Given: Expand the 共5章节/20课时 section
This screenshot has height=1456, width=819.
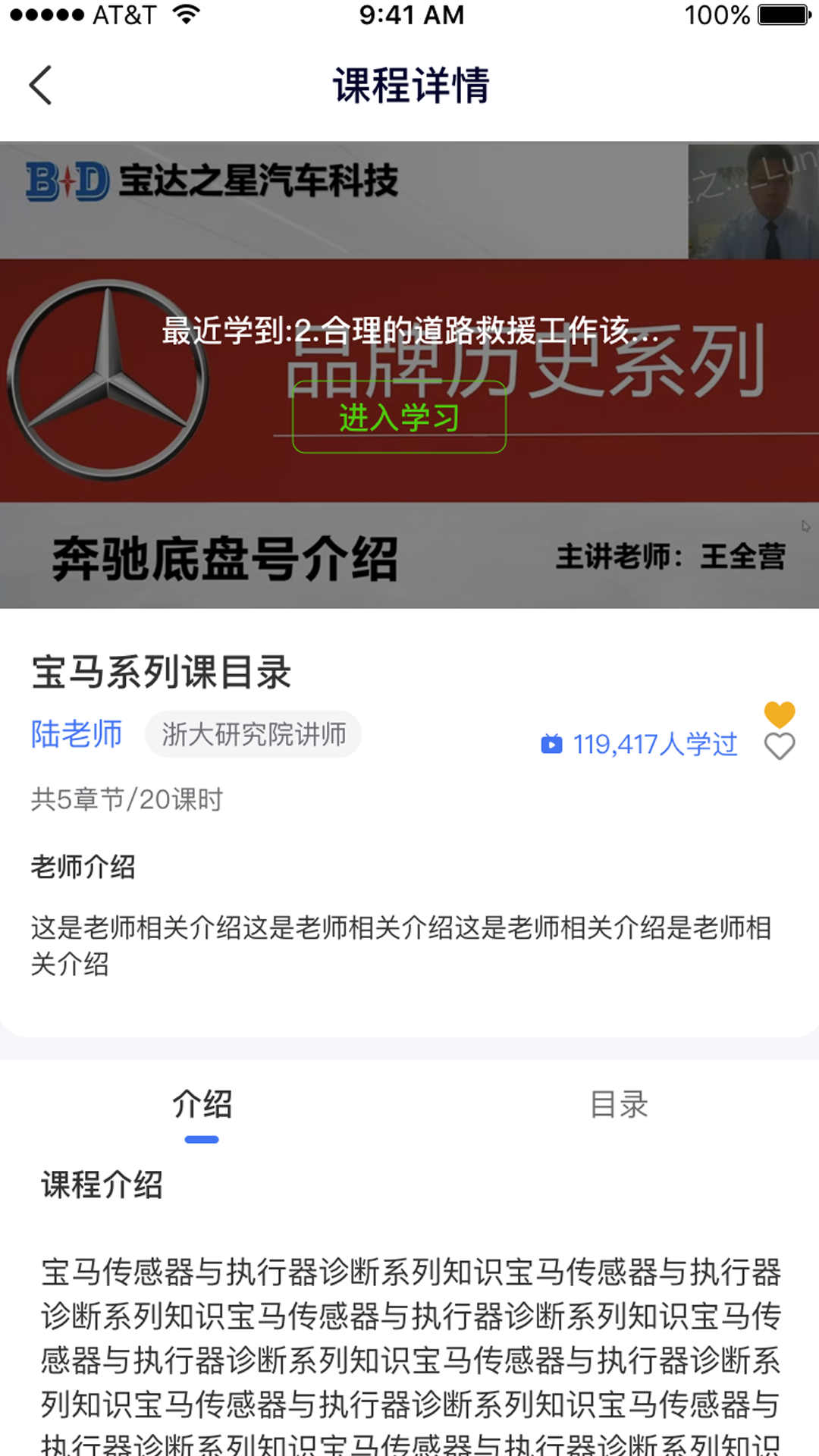Looking at the screenshot, I should point(126,800).
